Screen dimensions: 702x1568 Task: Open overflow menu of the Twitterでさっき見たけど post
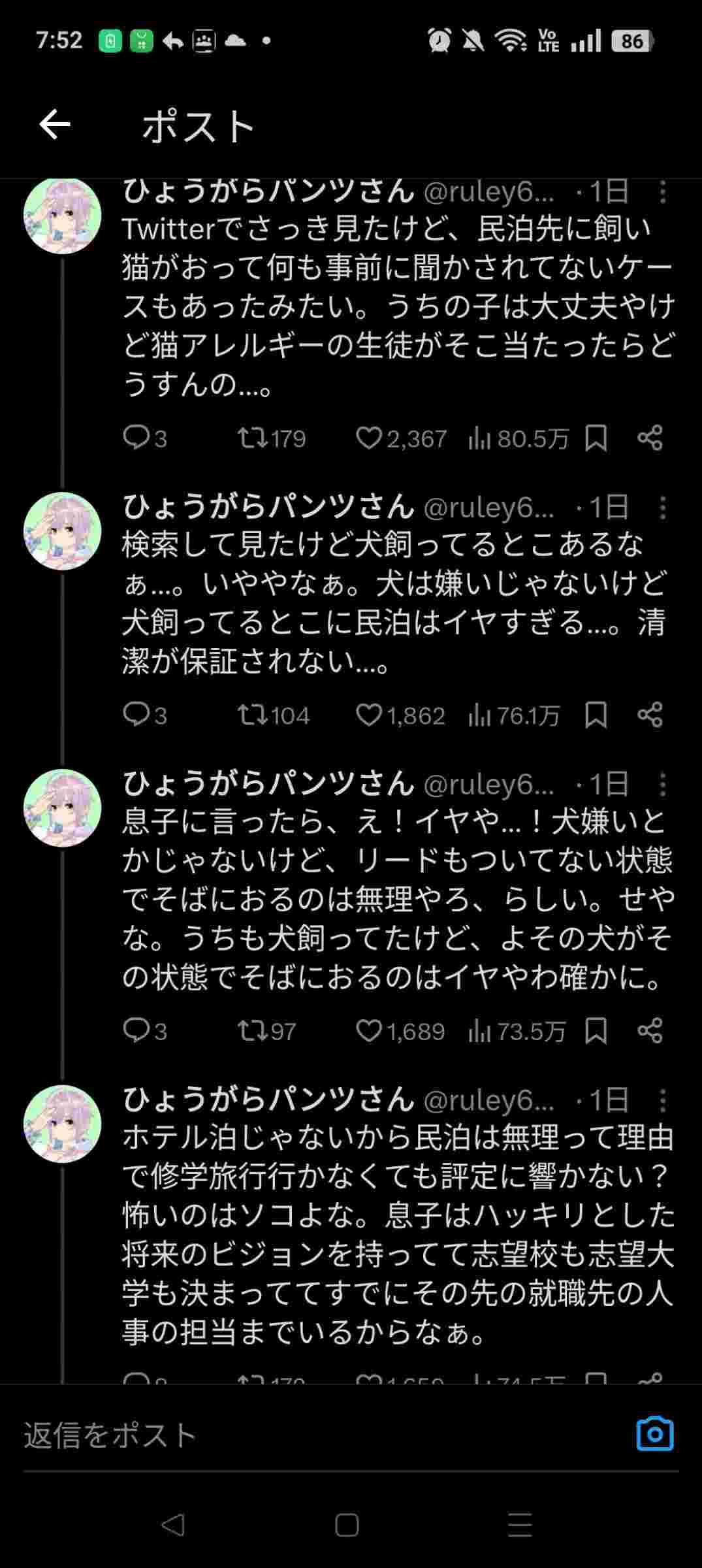pyautogui.click(x=662, y=192)
